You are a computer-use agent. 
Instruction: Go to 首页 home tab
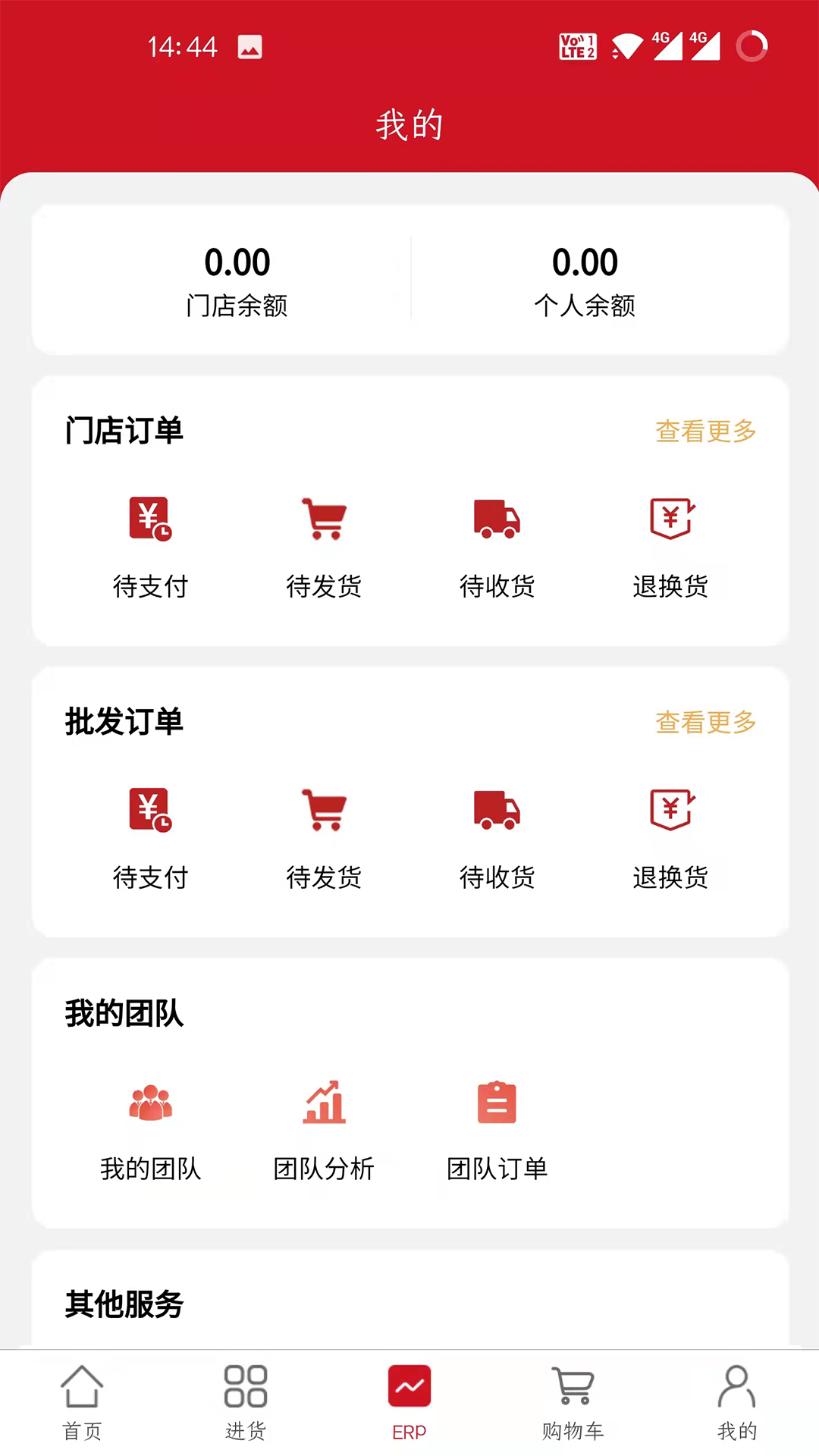(81, 1403)
